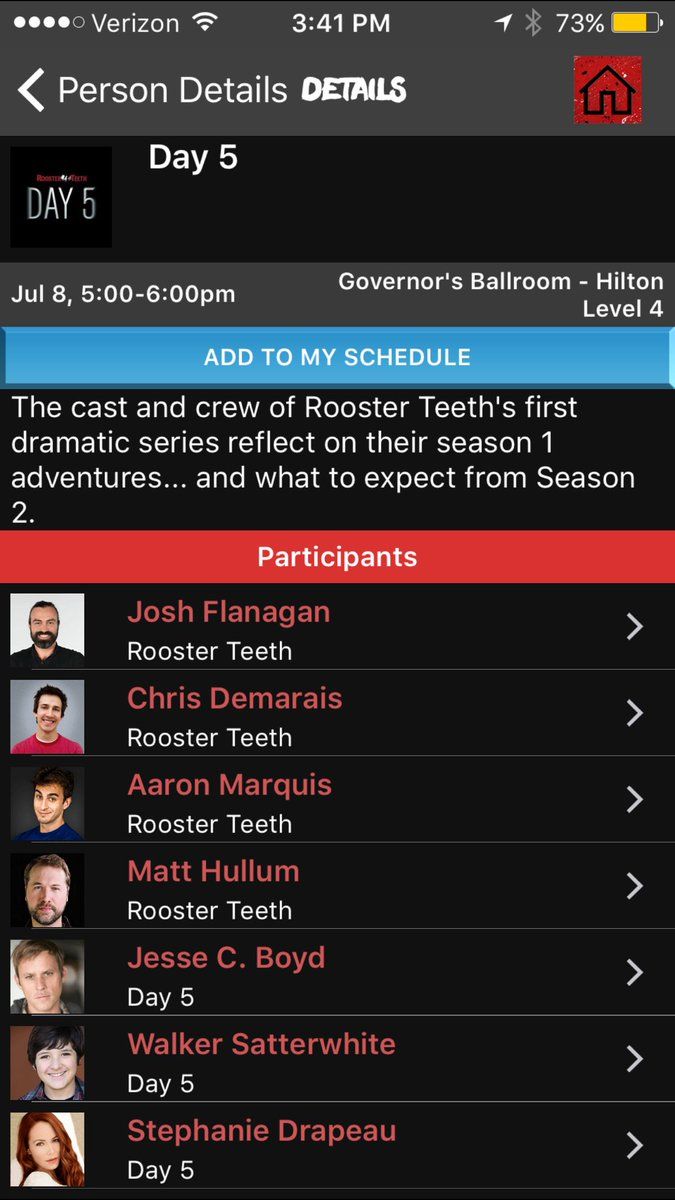Open Matt Hullum's profile row
The width and height of the screenshot is (675, 1200).
pos(337,886)
